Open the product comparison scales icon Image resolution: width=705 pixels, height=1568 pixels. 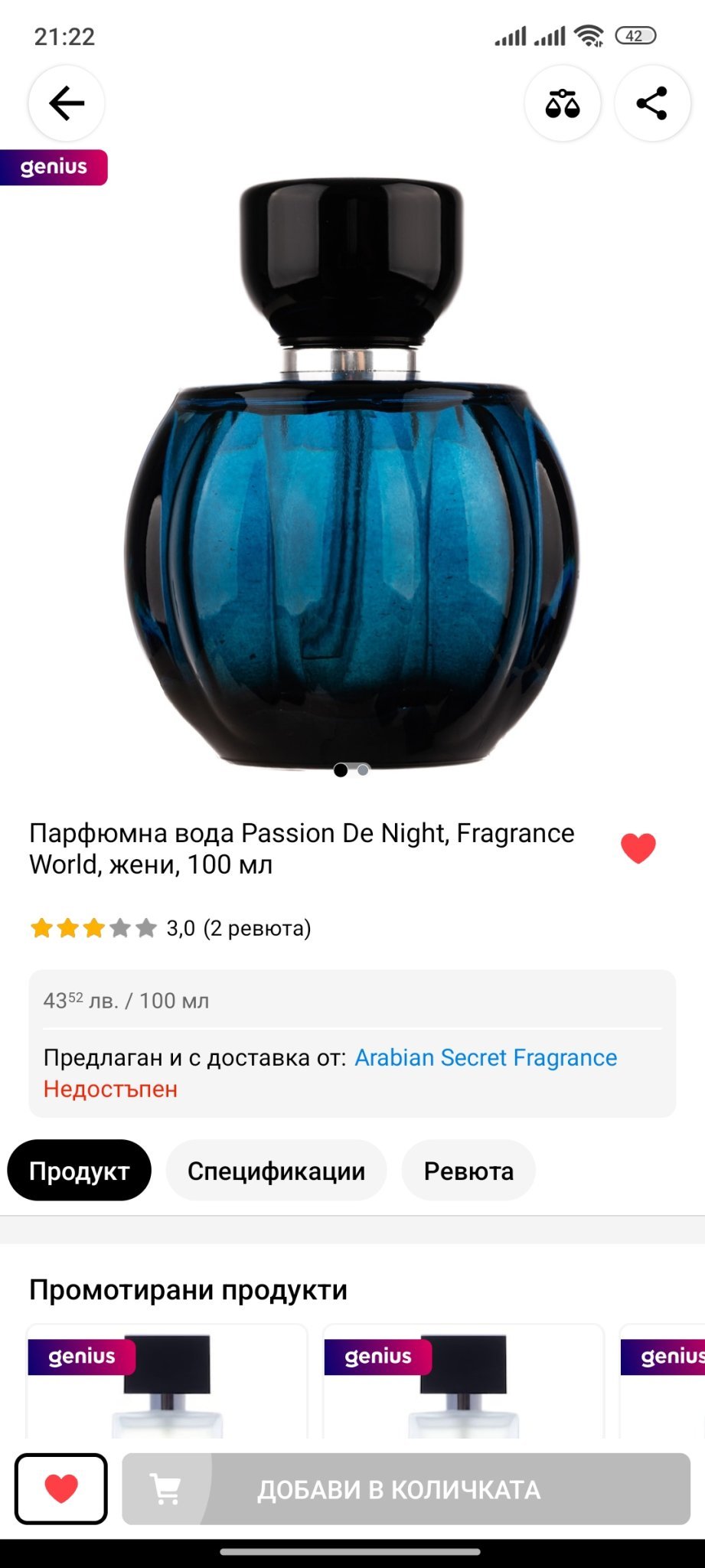point(563,103)
